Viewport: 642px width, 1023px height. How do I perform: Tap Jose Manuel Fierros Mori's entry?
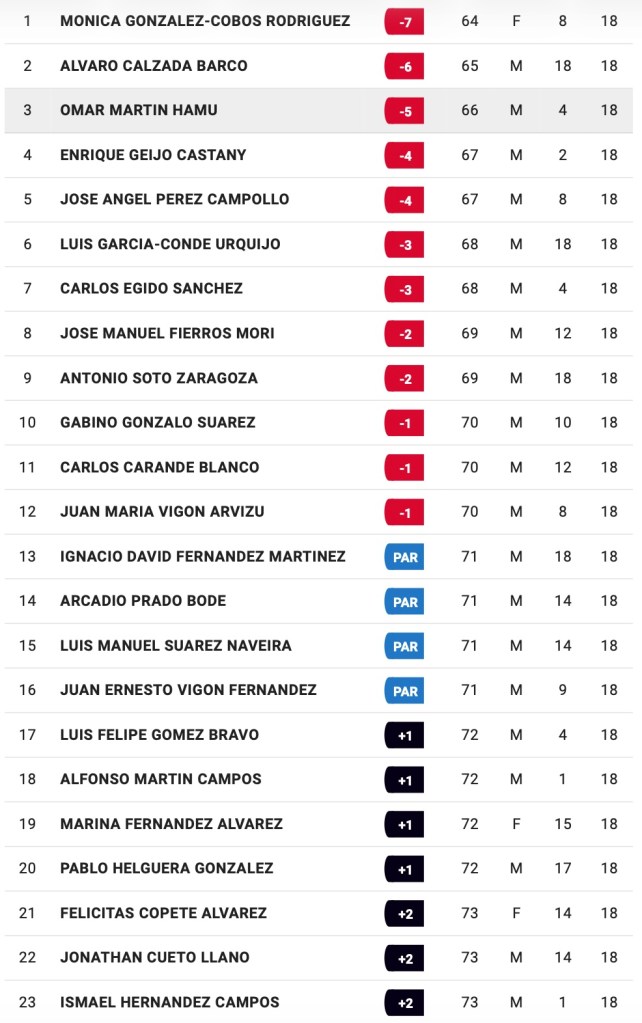click(x=167, y=333)
